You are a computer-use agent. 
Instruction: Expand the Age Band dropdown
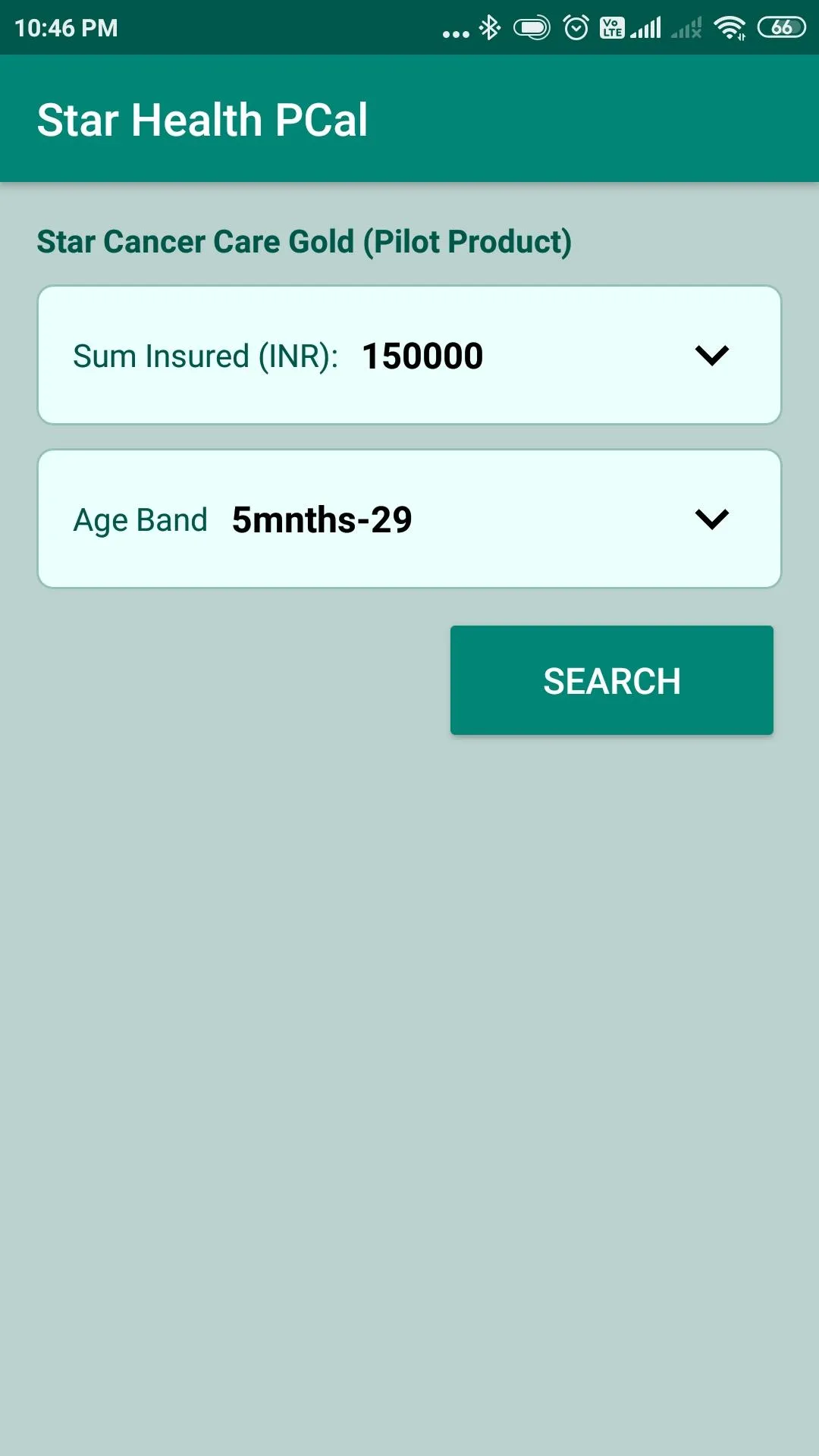pos(711,519)
